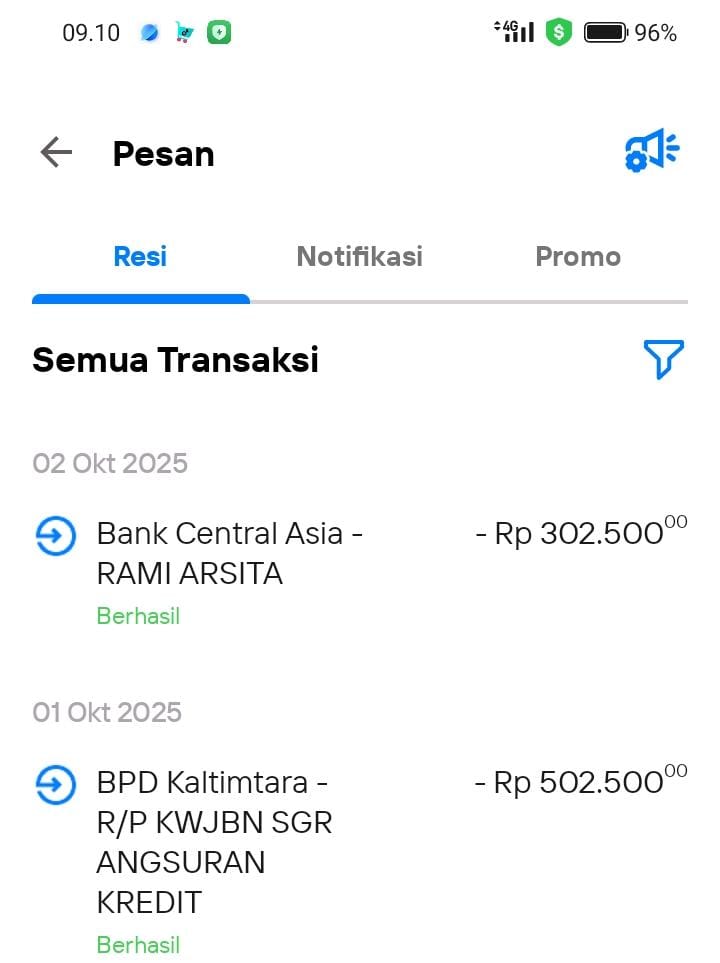
Task: Tap Berhasil under the BPD Kaltimtara transaction
Action: pyautogui.click(x=138, y=944)
